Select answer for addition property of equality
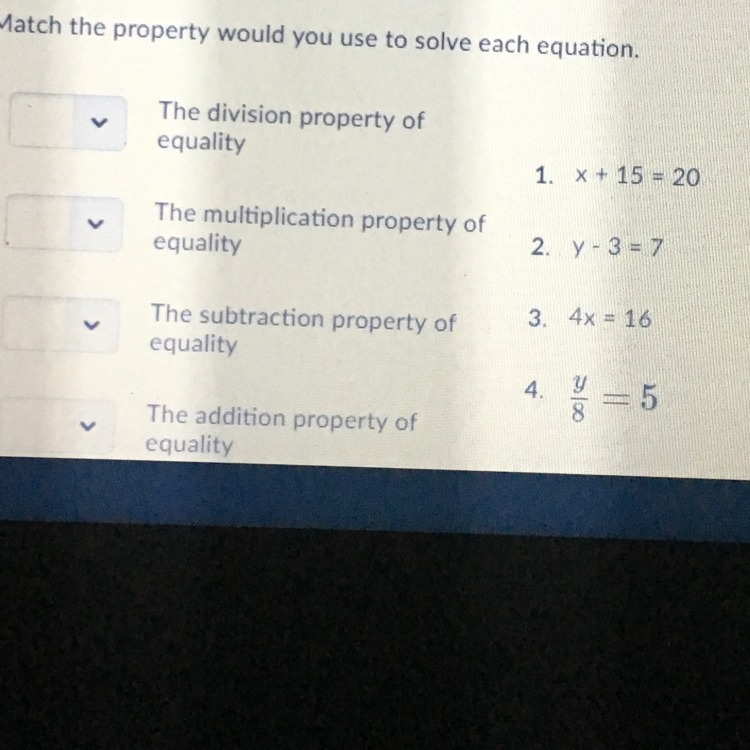 point(58,425)
